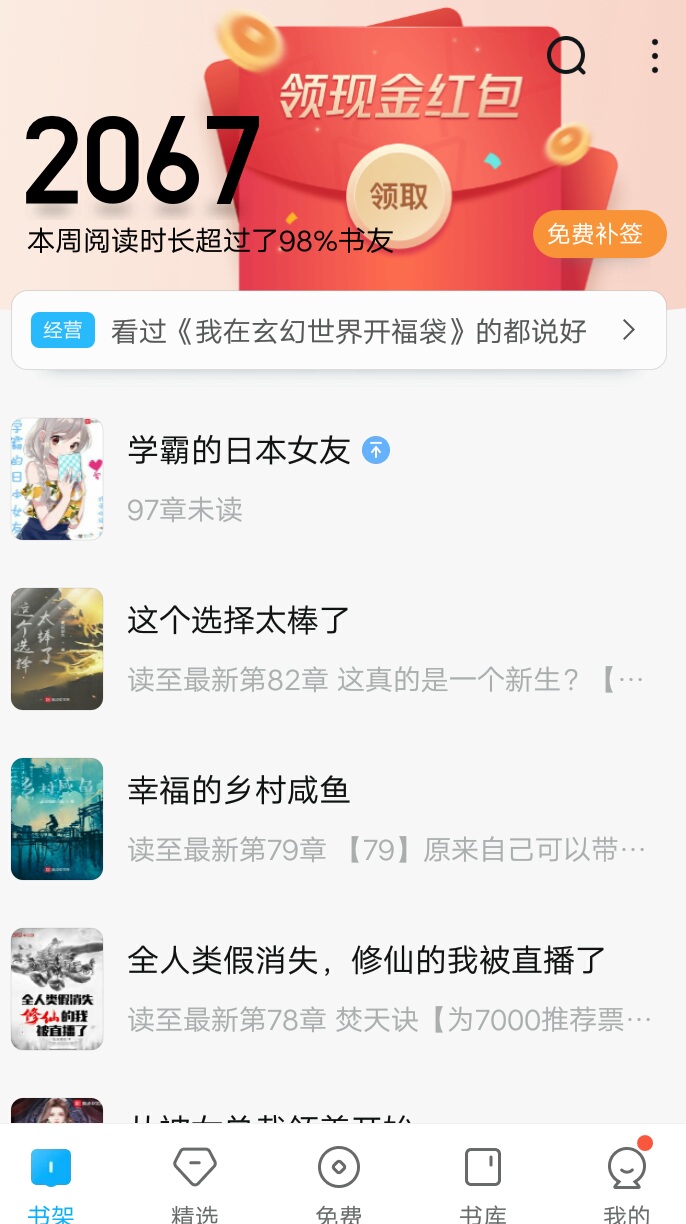The height and width of the screenshot is (1224, 686).
Task: Open the search icon
Action: coord(566,56)
